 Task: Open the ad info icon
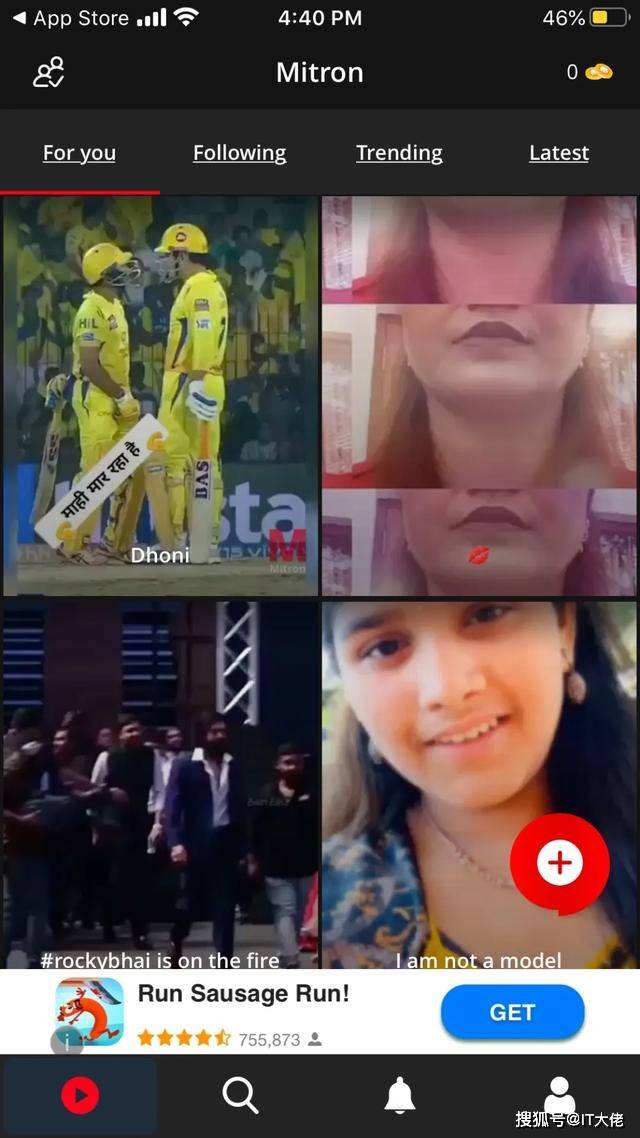point(67,1041)
